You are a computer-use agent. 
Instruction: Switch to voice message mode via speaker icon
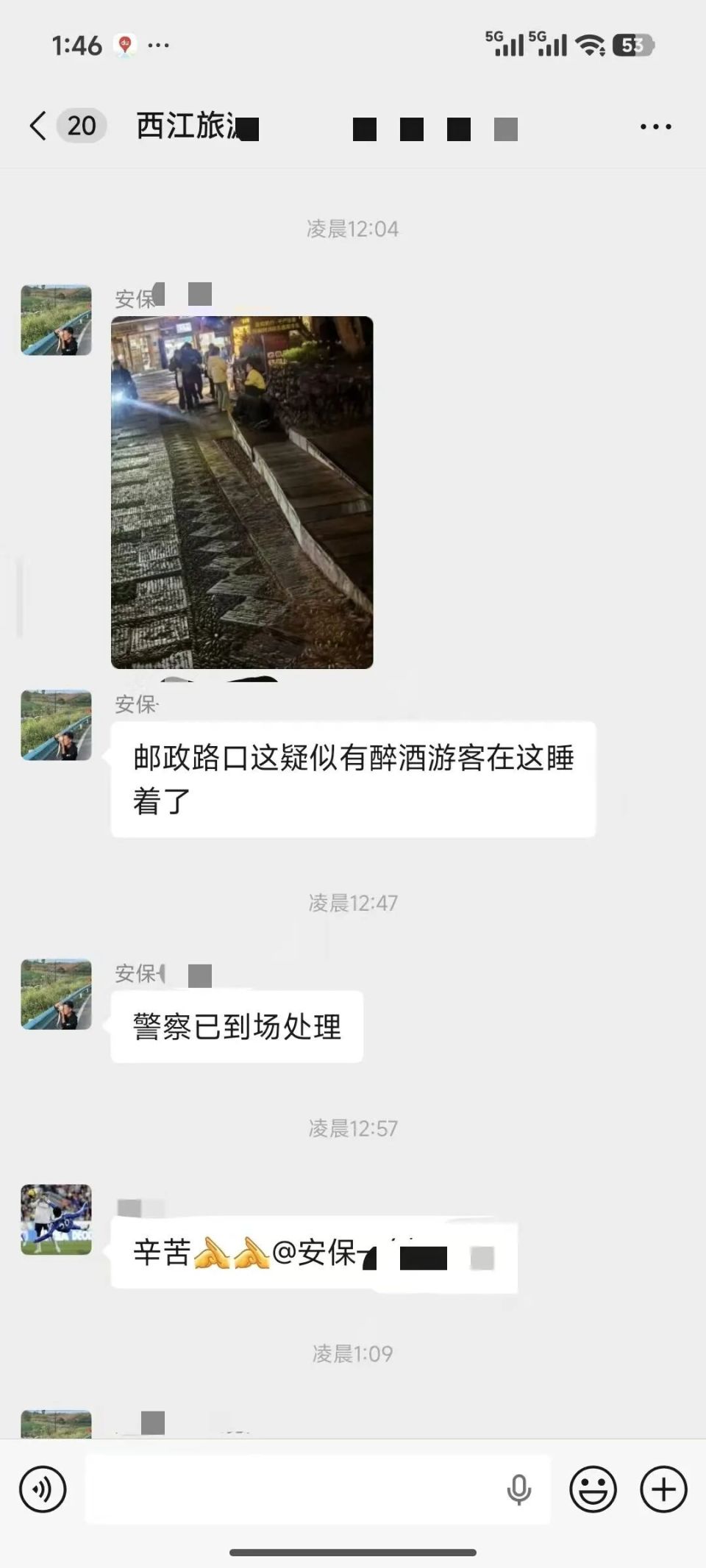[40, 1489]
